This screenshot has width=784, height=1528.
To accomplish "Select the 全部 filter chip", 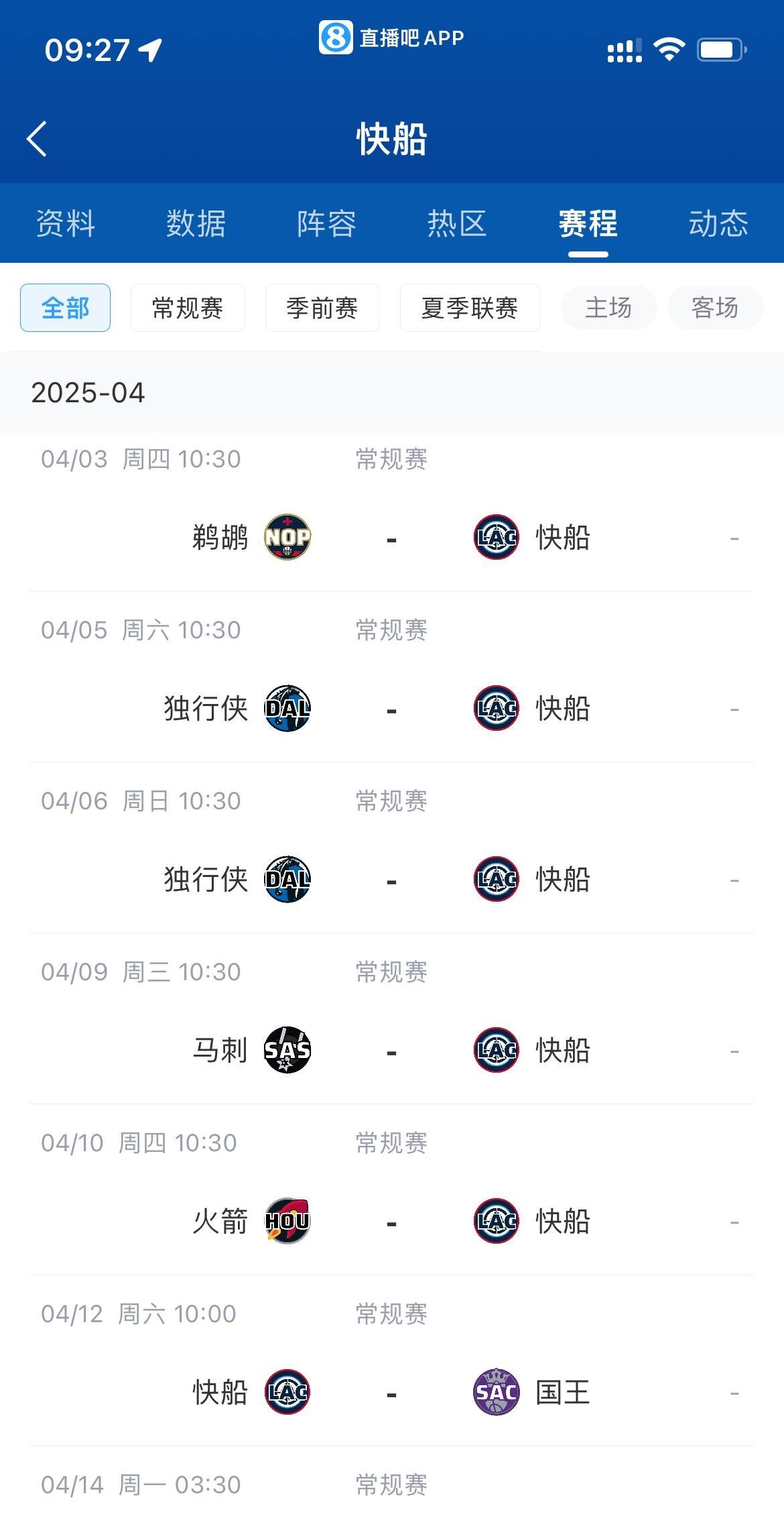I will click(x=65, y=308).
